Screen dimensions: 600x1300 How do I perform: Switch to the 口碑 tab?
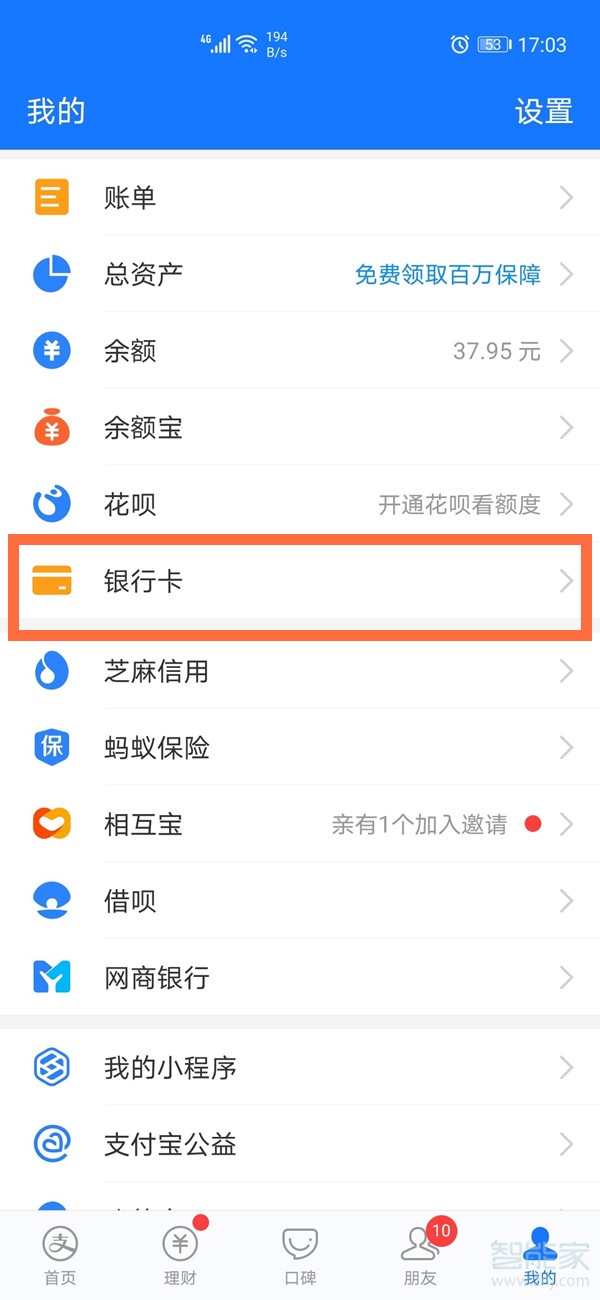(300, 1255)
